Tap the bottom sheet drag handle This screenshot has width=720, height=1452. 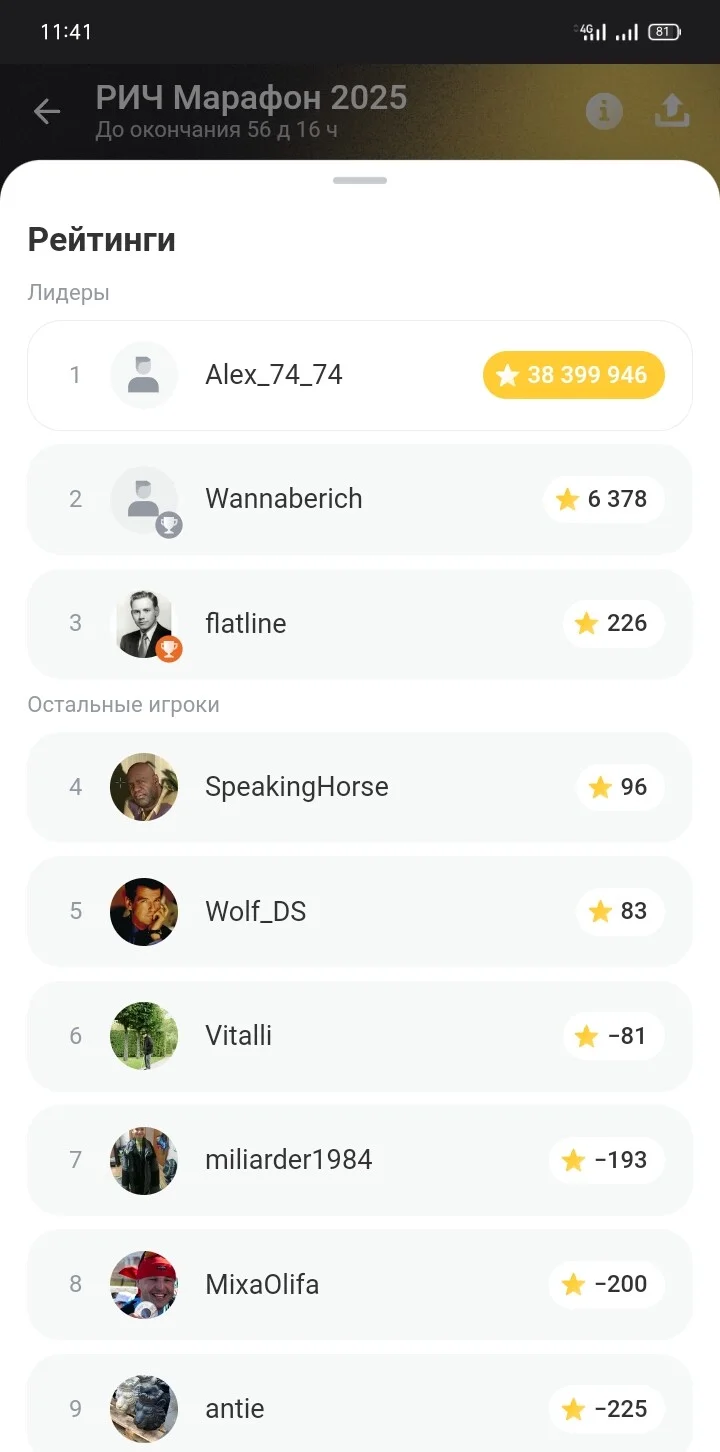coord(360,180)
